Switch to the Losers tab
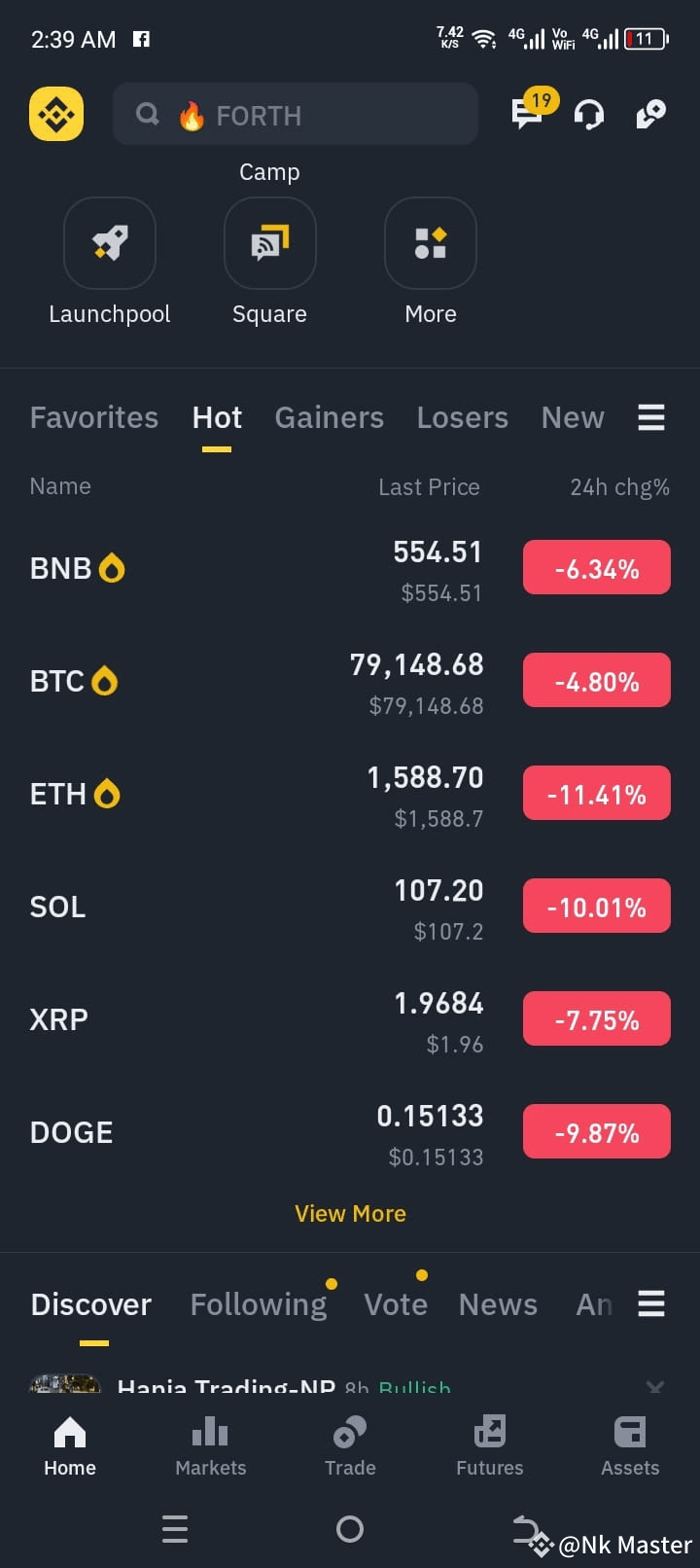The width and height of the screenshot is (700, 1568). (x=463, y=417)
